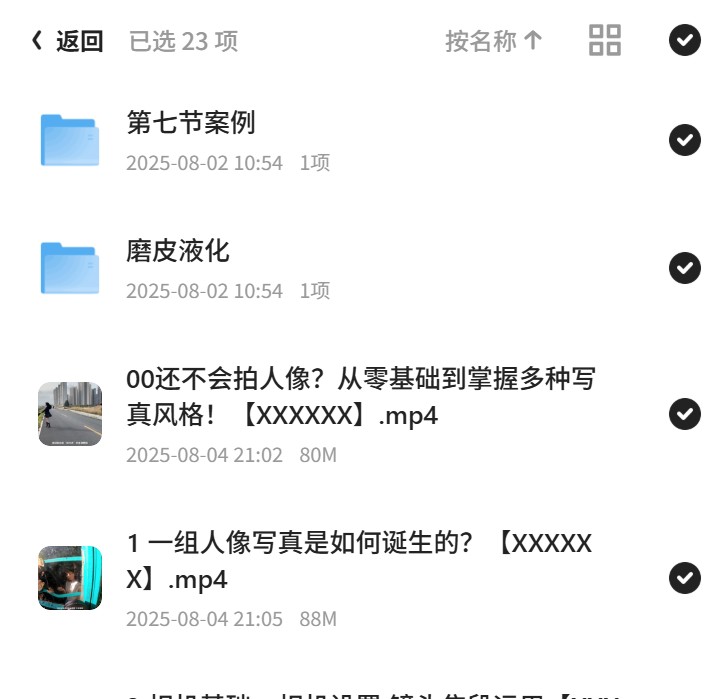Screen dimensions: 712x699
Task: Deselect the 00还不会拍人像 video checkbox
Action: coord(685,414)
